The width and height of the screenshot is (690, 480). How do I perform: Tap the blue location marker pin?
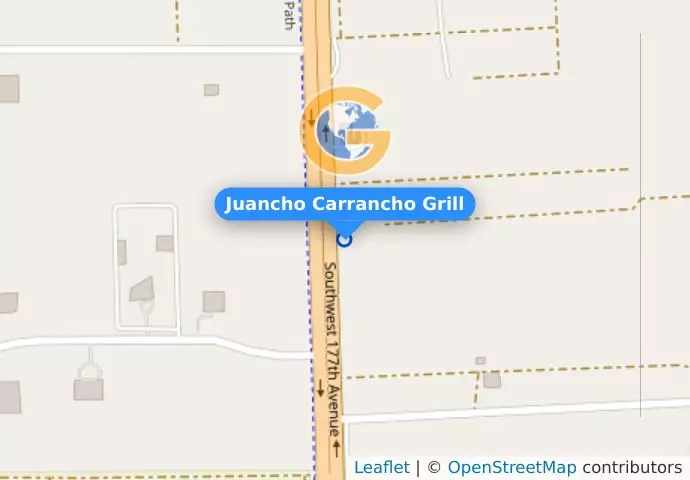click(x=345, y=239)
